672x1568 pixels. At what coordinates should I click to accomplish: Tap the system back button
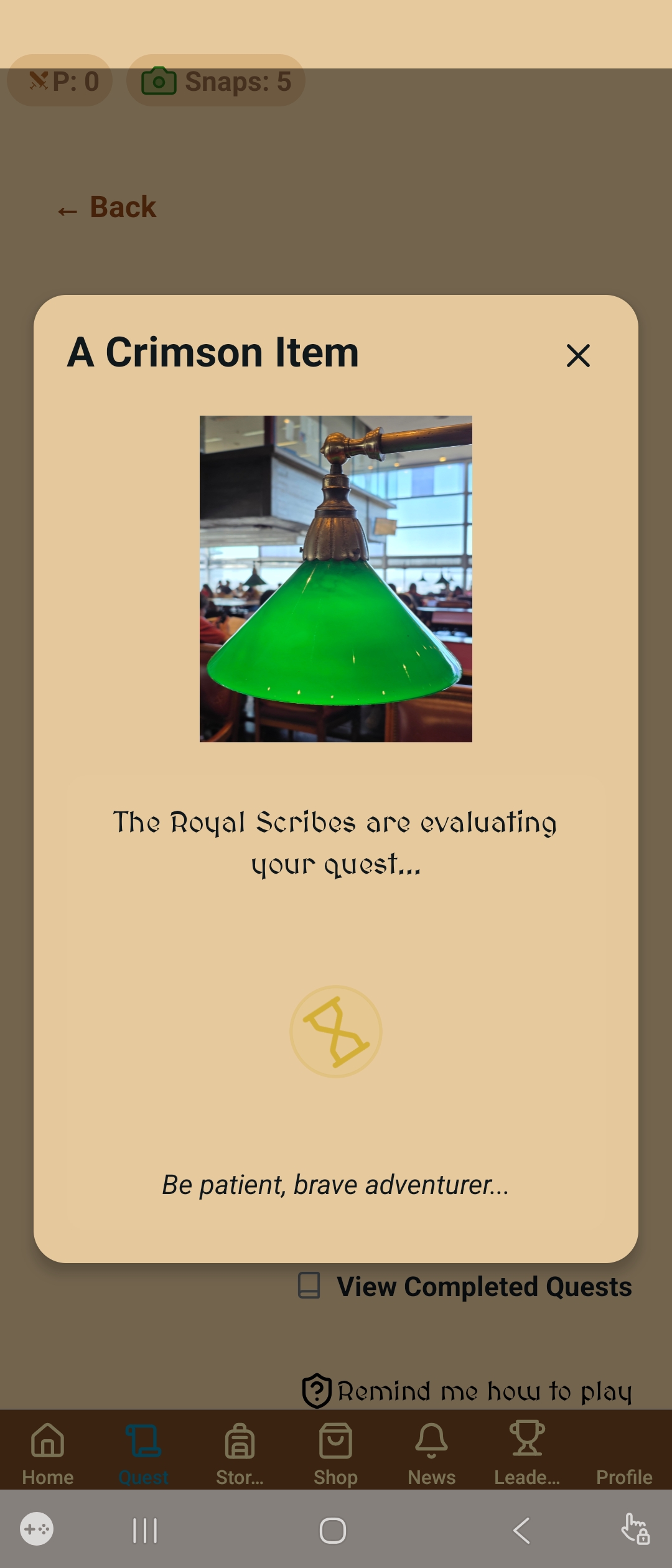(x=521, y=1530)
